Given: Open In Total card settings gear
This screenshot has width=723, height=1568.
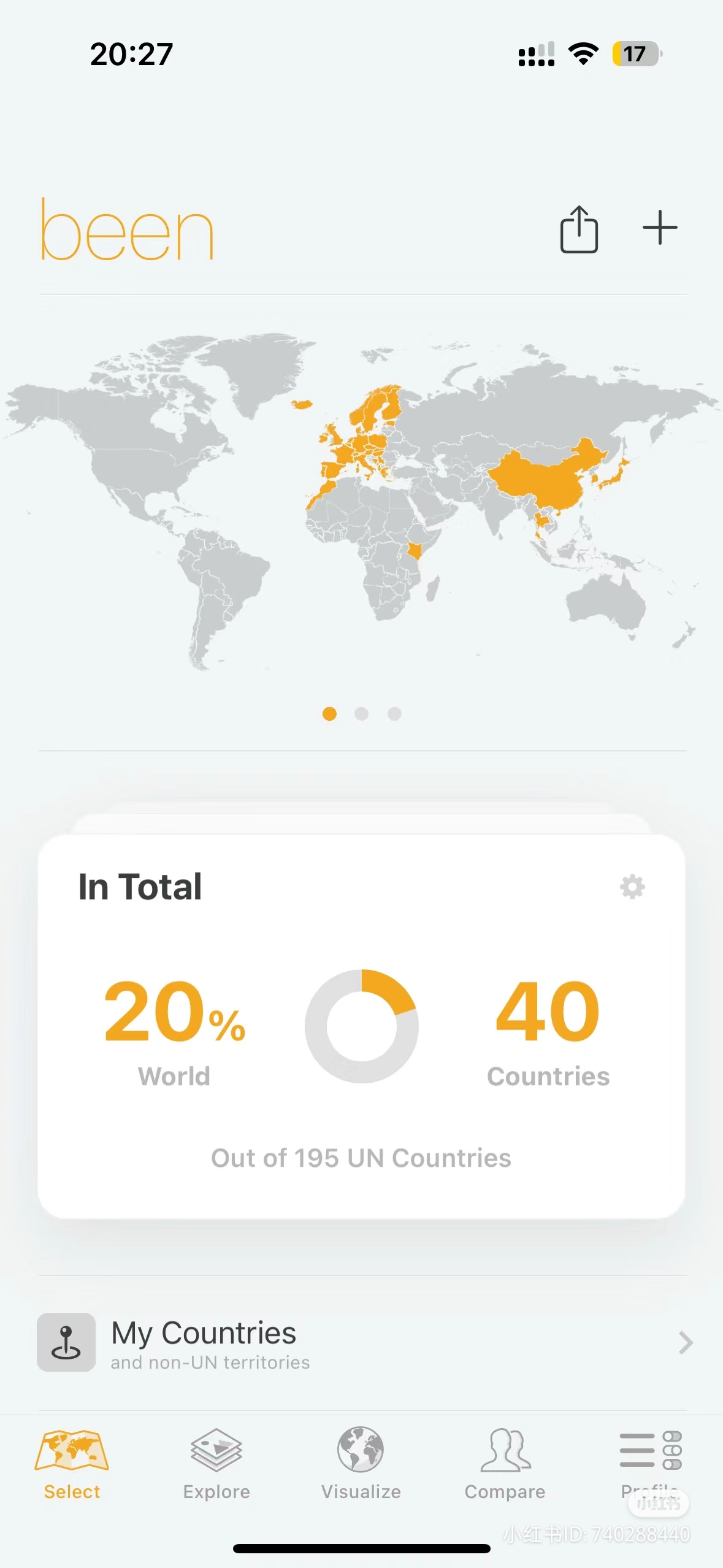Looking at the screenshot, I should [x=632, y=887].
